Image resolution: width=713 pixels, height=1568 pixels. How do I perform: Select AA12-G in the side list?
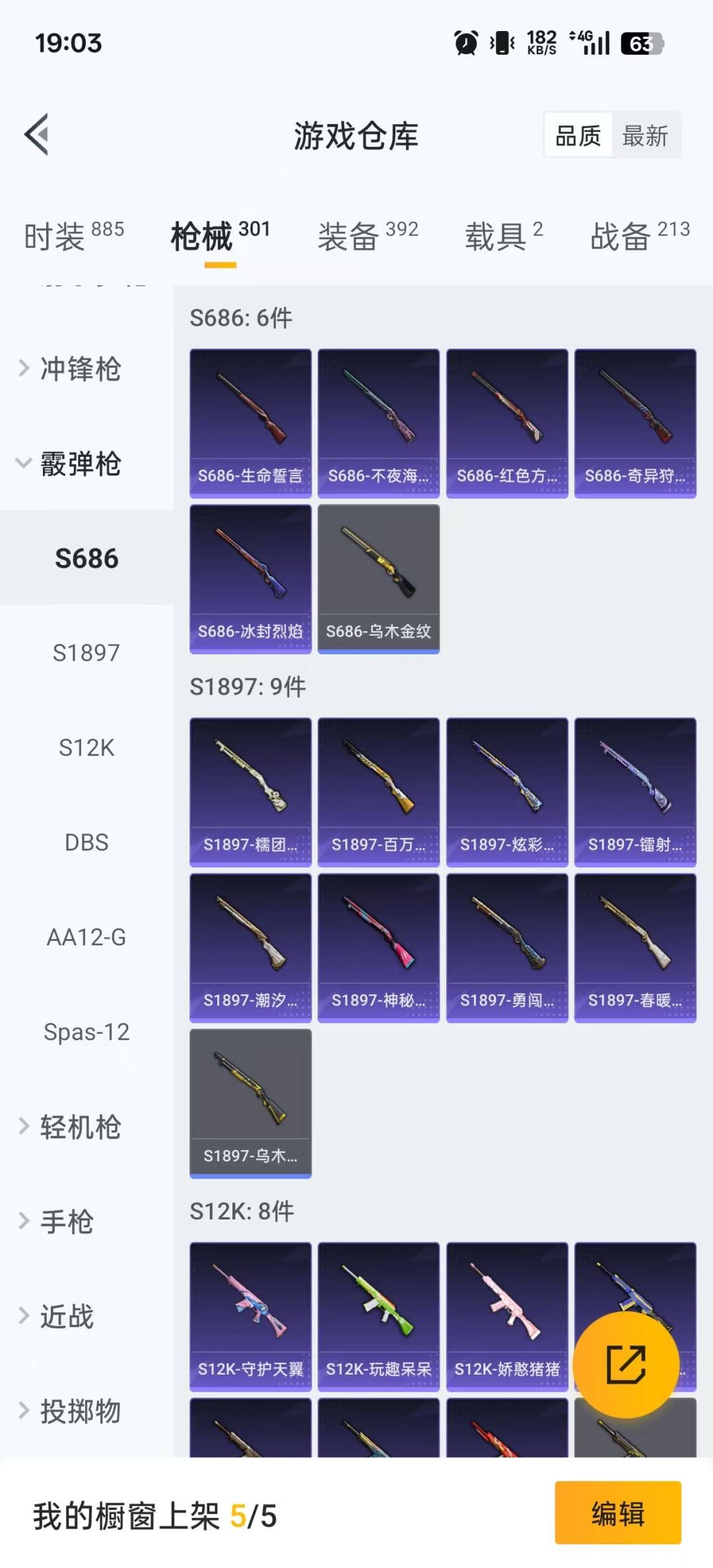[x=86, y=937]
